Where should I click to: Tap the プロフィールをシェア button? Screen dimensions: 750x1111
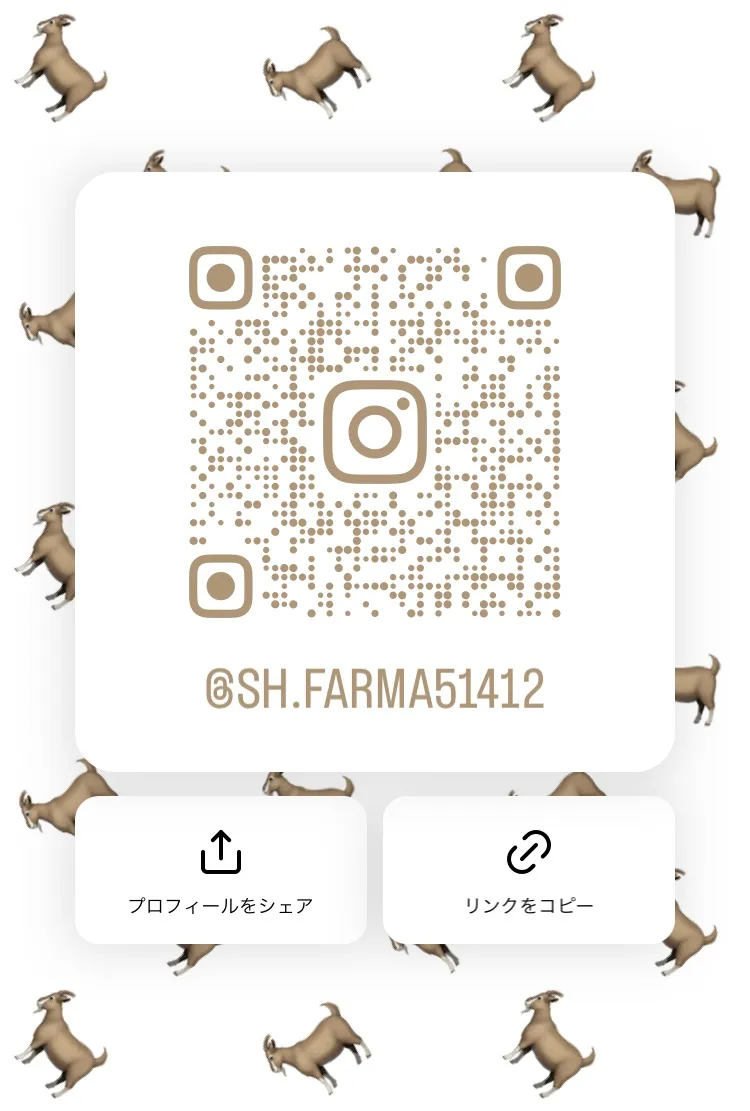pyautogui.click(x=221, y=870)
